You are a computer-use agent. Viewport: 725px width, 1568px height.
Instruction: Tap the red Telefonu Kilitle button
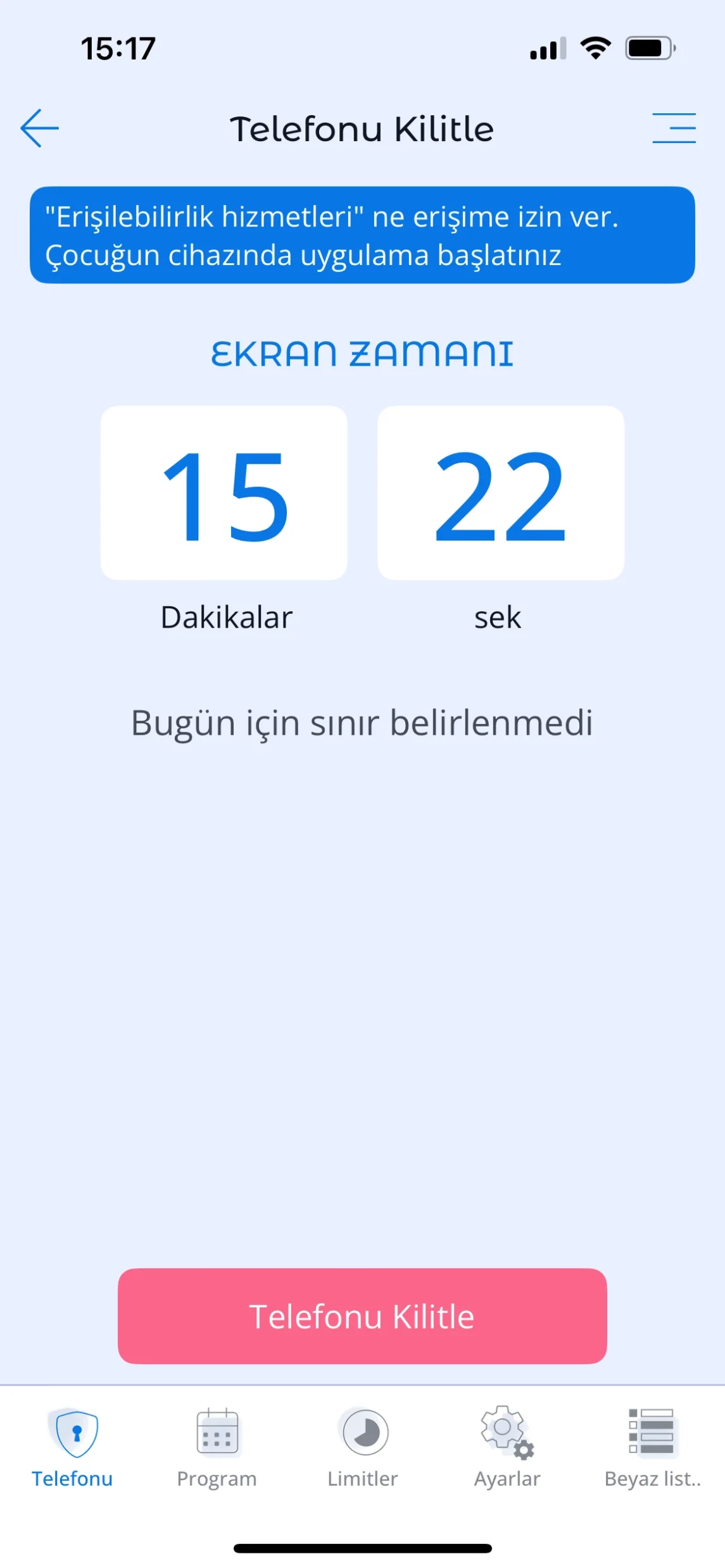(362, 1316)
